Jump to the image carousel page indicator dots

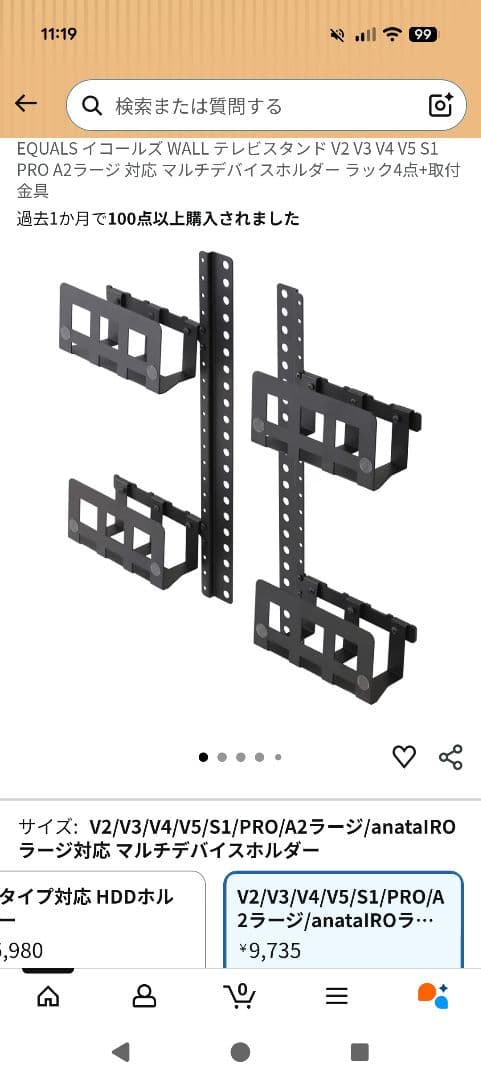click(x=240, y=757)
